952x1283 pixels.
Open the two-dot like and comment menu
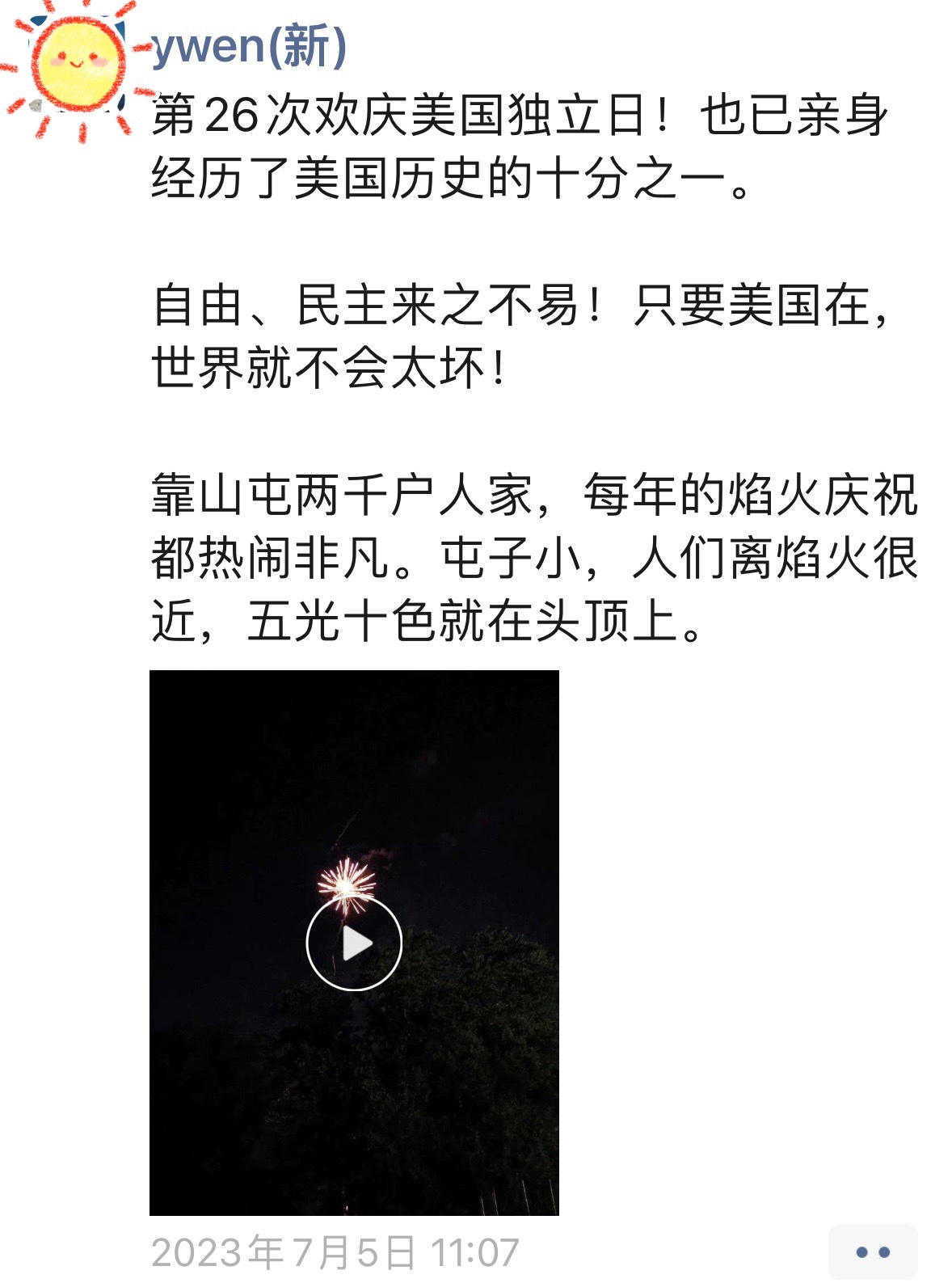[872, 1252]
